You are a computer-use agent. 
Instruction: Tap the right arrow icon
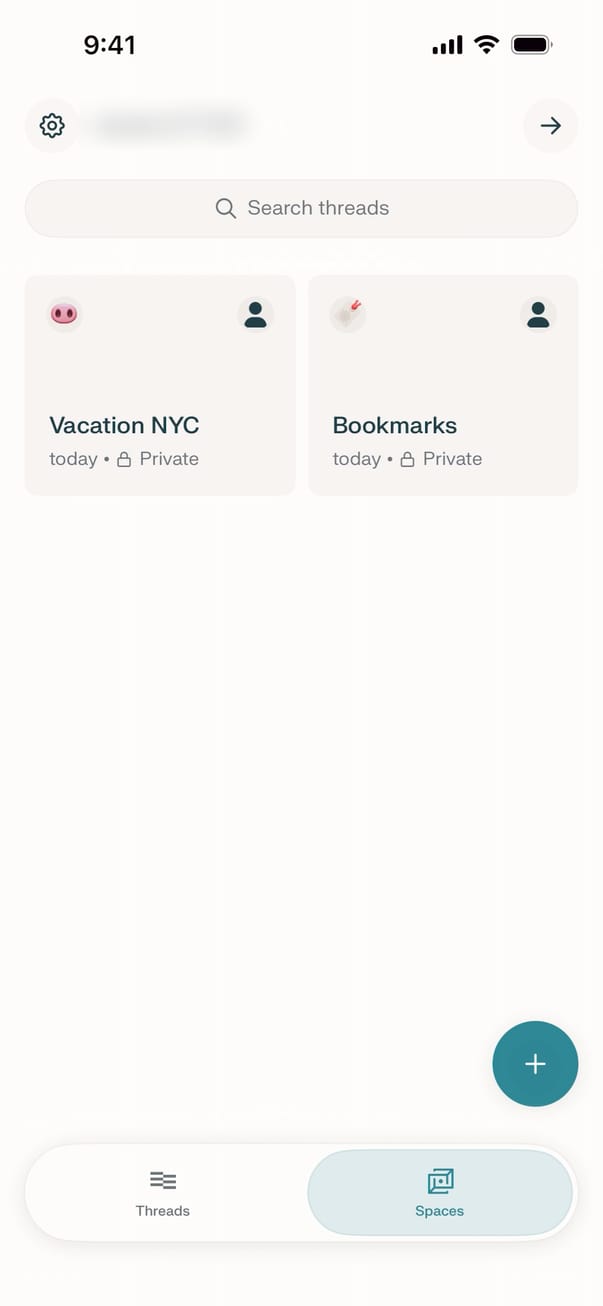pos(550,126)
